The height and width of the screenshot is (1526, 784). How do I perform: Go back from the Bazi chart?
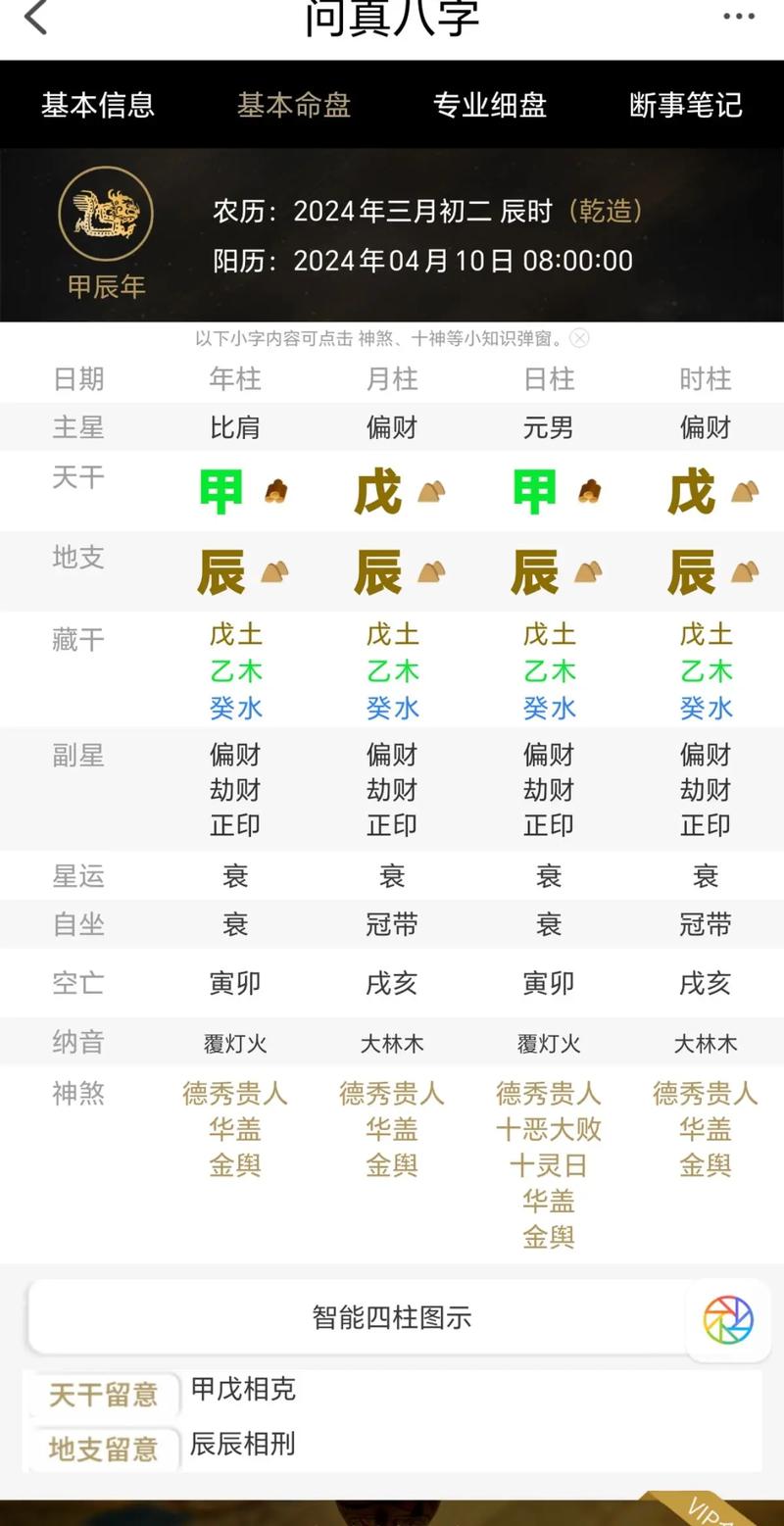35,18
